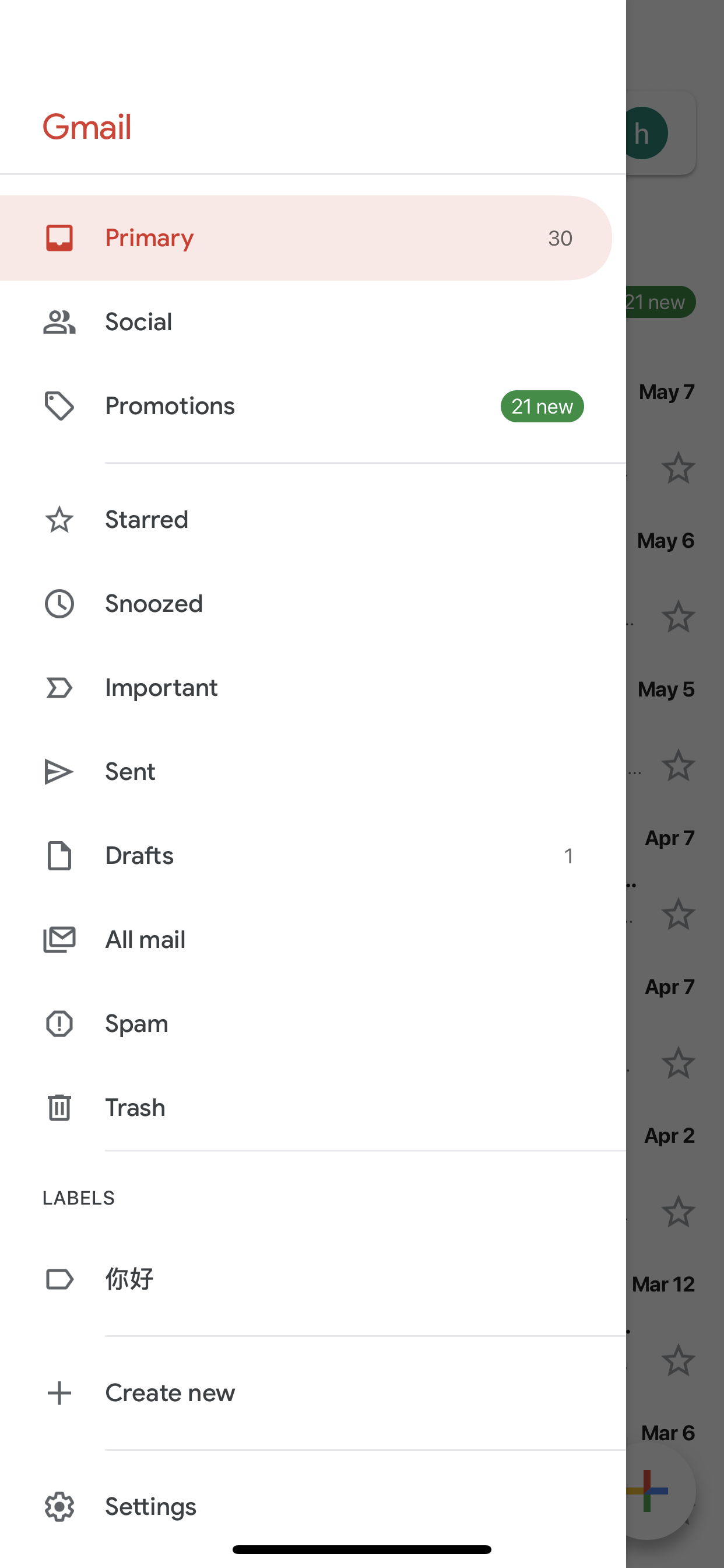Viewport: 724px width, 1568px height.
Task: Go to the Social category
Action: 312,322
